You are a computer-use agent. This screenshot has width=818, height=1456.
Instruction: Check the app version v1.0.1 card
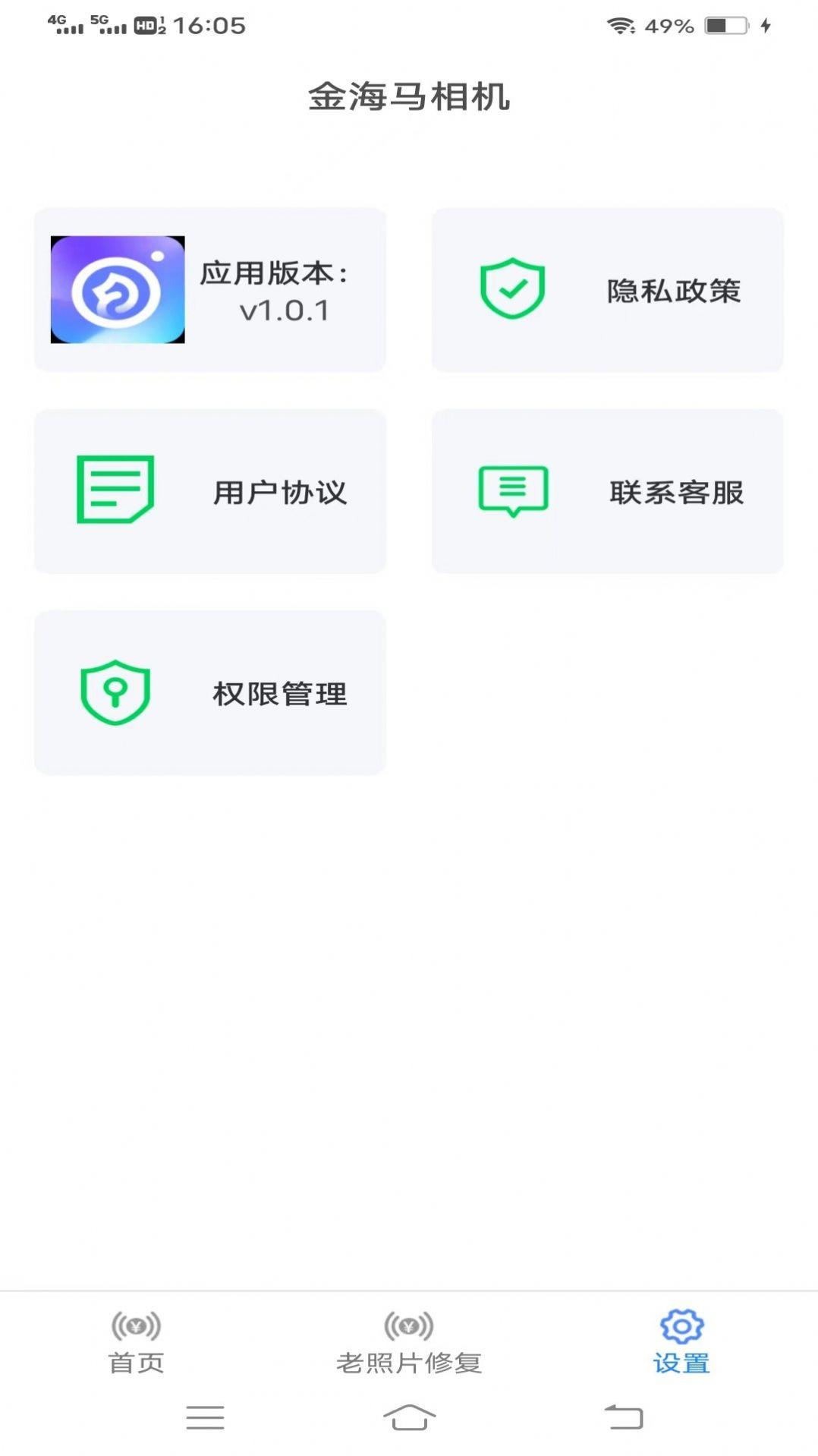[x=210, y=288]
